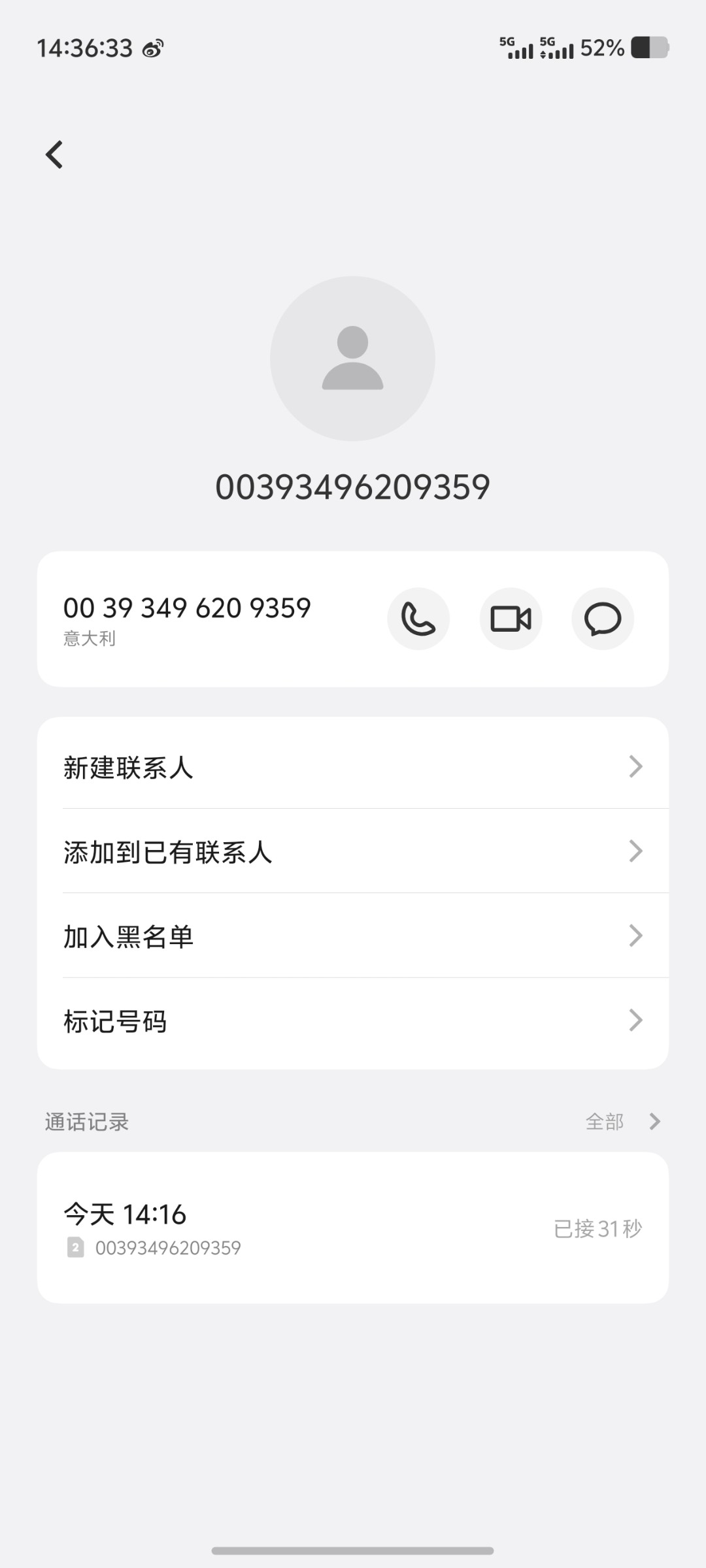Tap the back arrow at top left
Viewport: 706px width, 1568px height.
coord(55,154)
